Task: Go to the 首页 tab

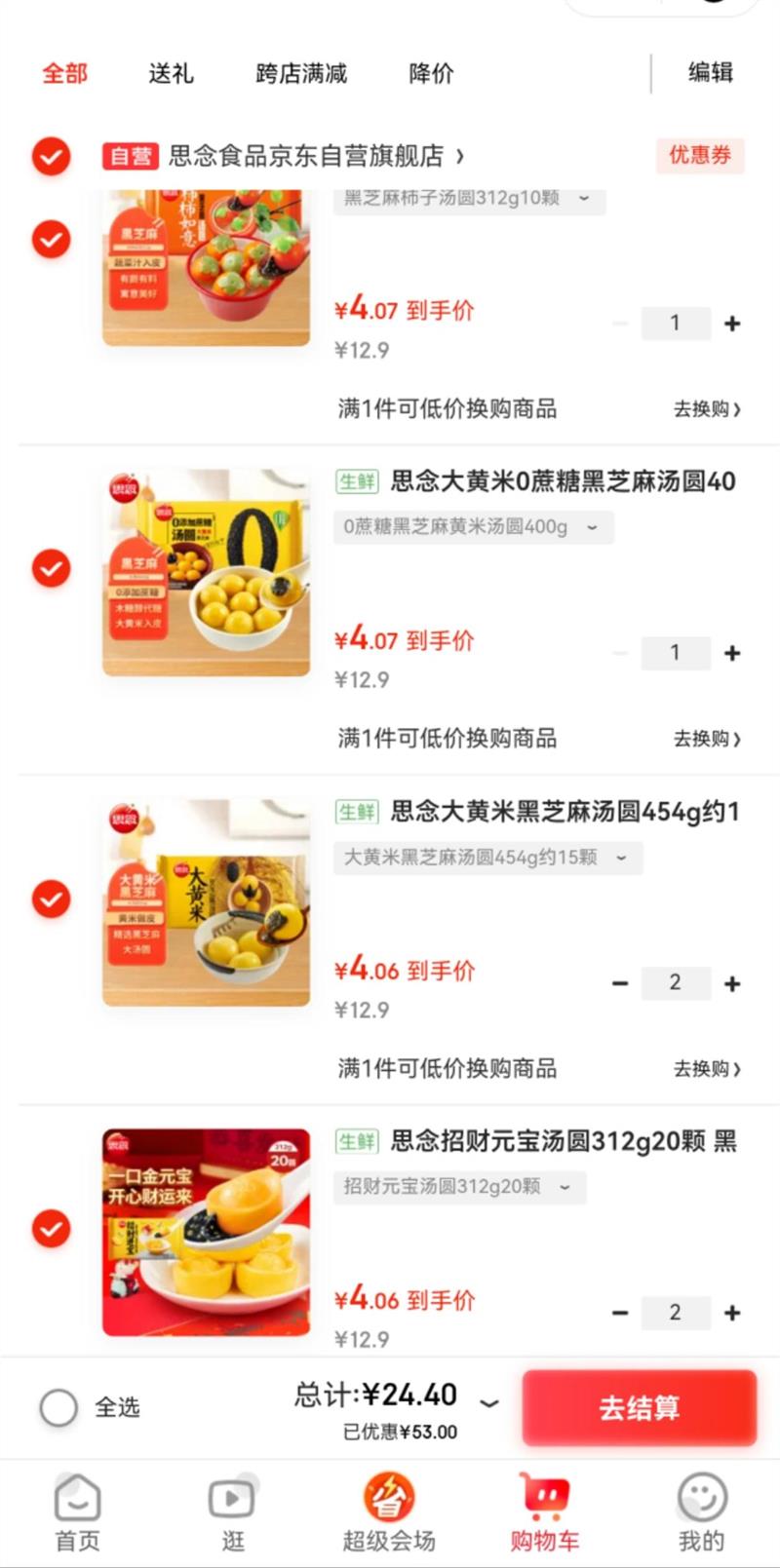Action: (77, 1512)
